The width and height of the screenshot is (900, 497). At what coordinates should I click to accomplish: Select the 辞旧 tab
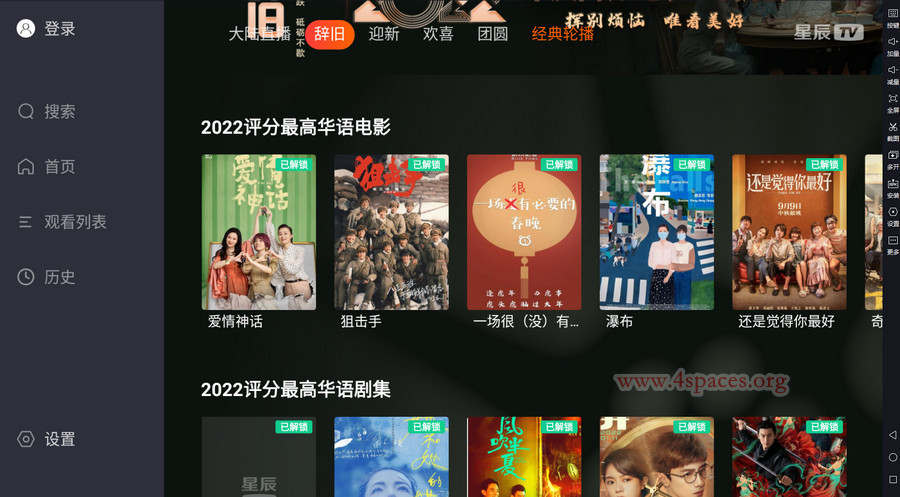click(x=329, y=34)
